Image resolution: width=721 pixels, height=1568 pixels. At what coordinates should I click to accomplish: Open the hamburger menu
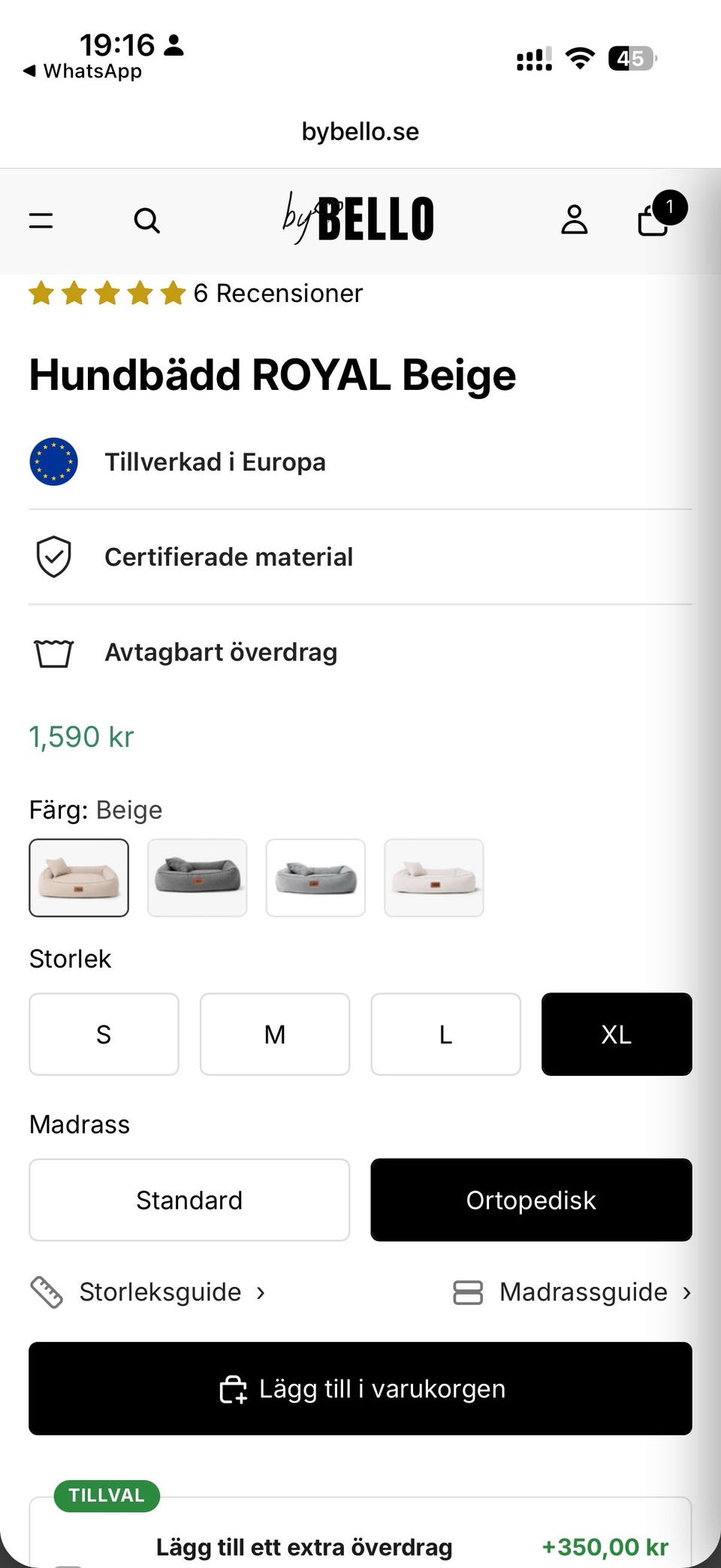[41, 220]
